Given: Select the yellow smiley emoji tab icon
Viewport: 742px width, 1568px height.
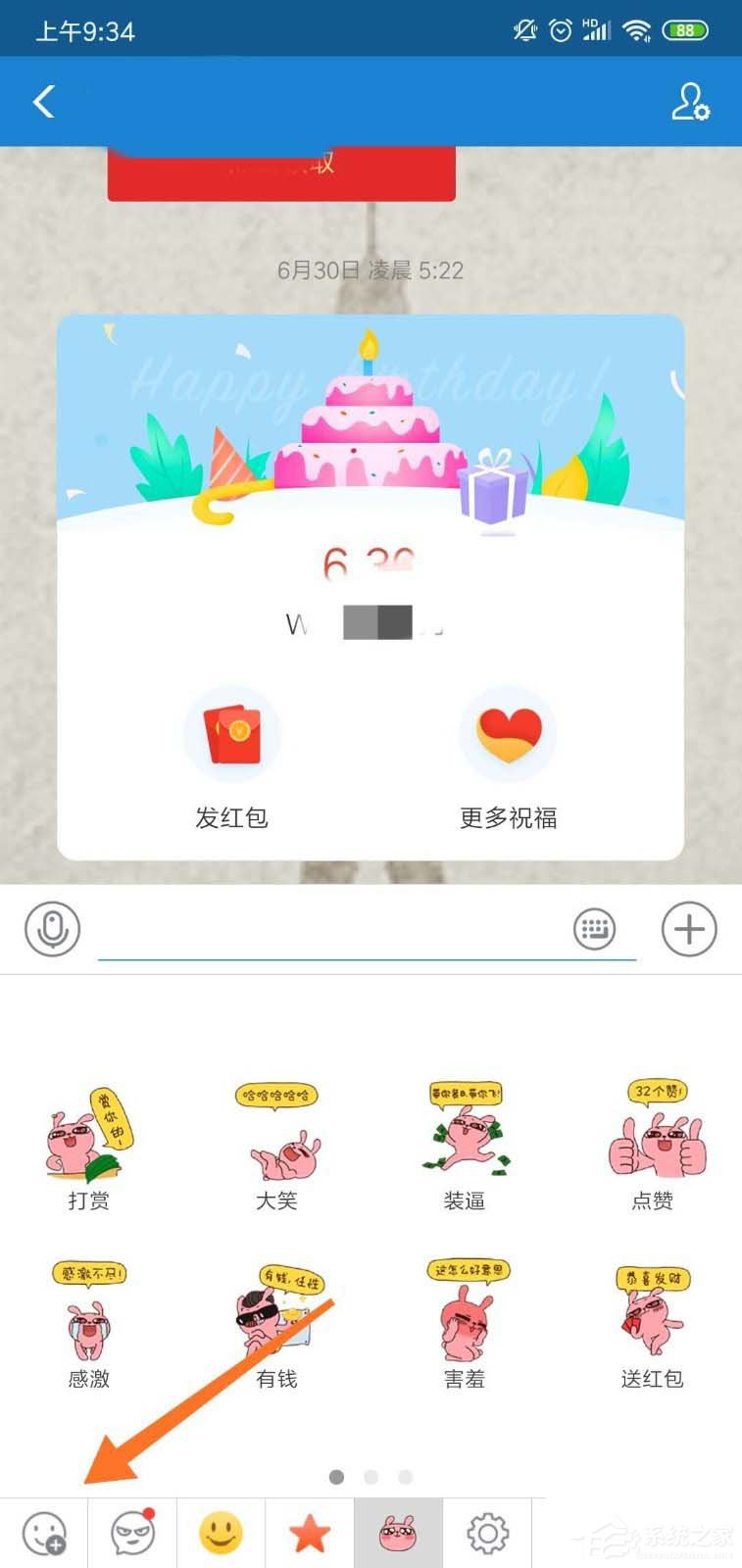Looking at the screenshot, I should pos(221,1532).
